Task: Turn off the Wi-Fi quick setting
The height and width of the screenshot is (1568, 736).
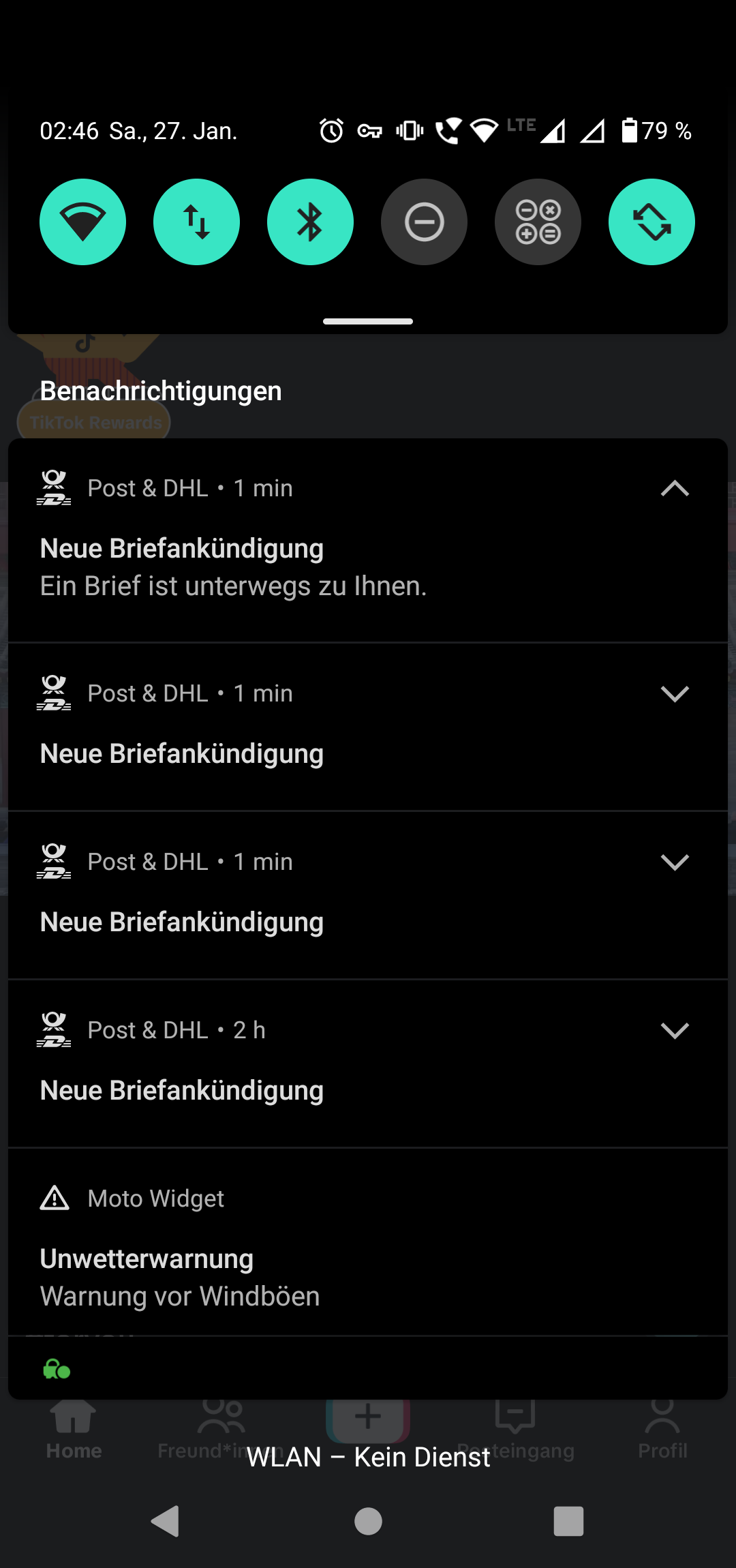Action: click(x=82, y=222)
